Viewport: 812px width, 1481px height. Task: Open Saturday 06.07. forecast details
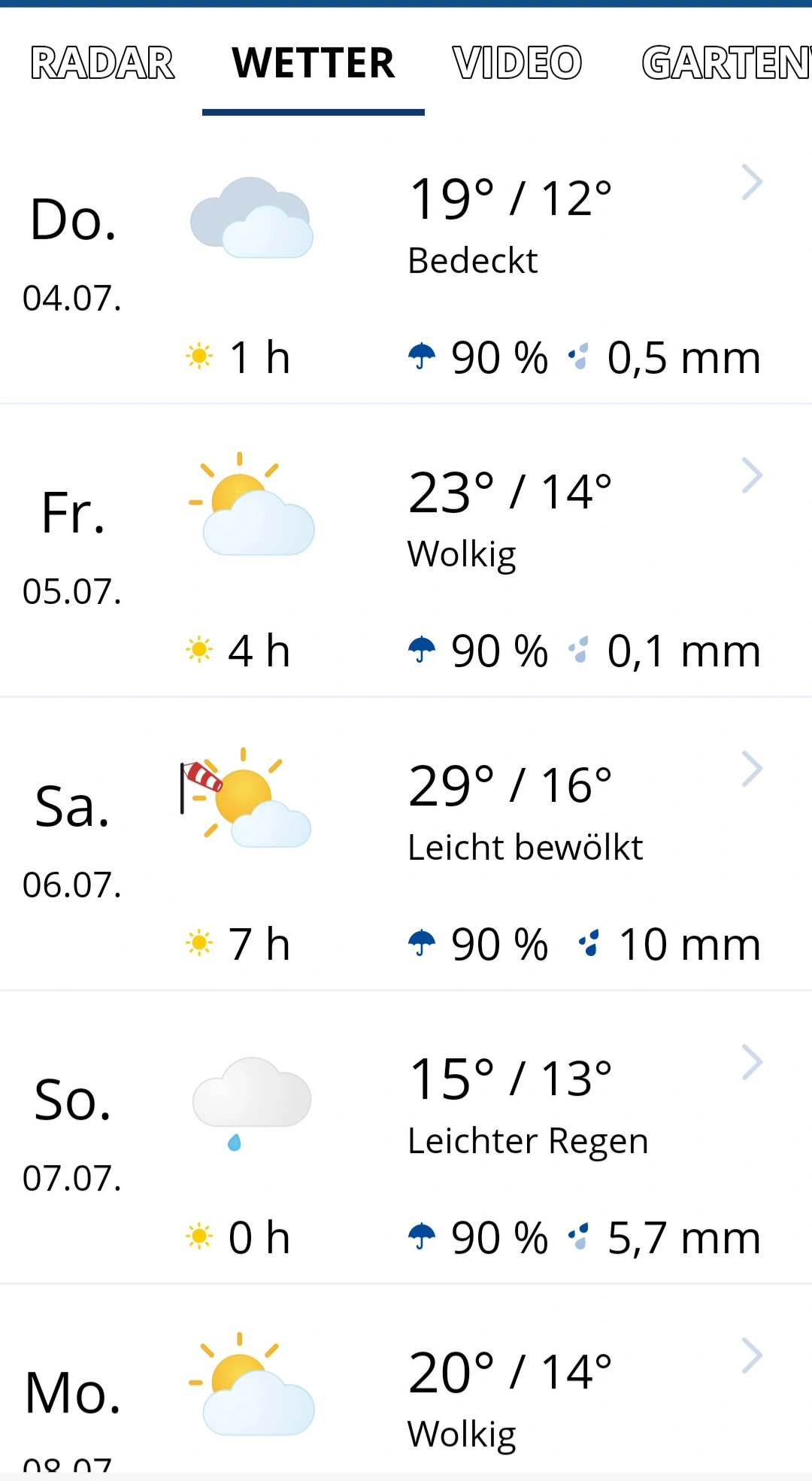[x=406, y=845]
